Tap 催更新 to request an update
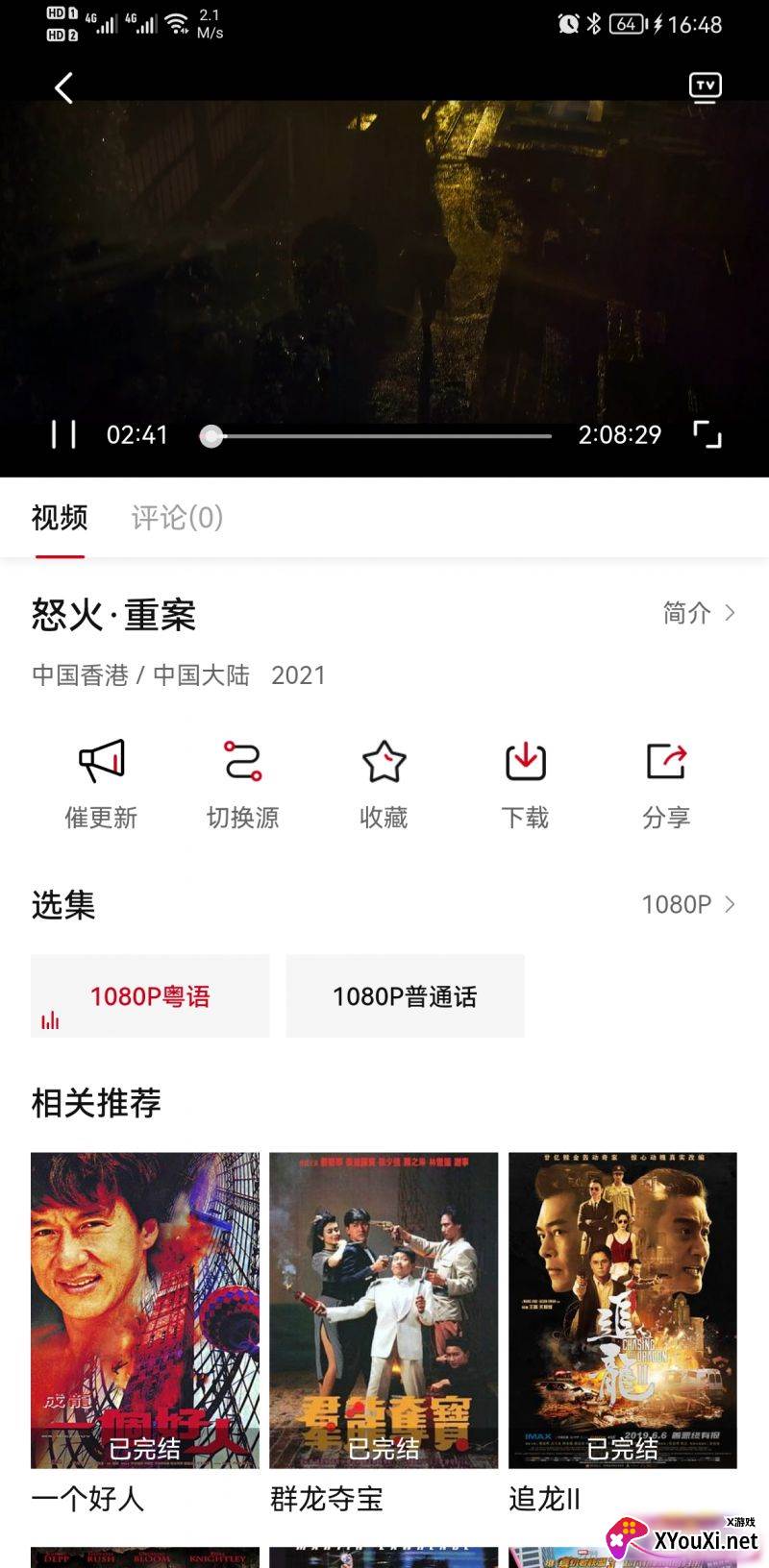 point(101,783)
